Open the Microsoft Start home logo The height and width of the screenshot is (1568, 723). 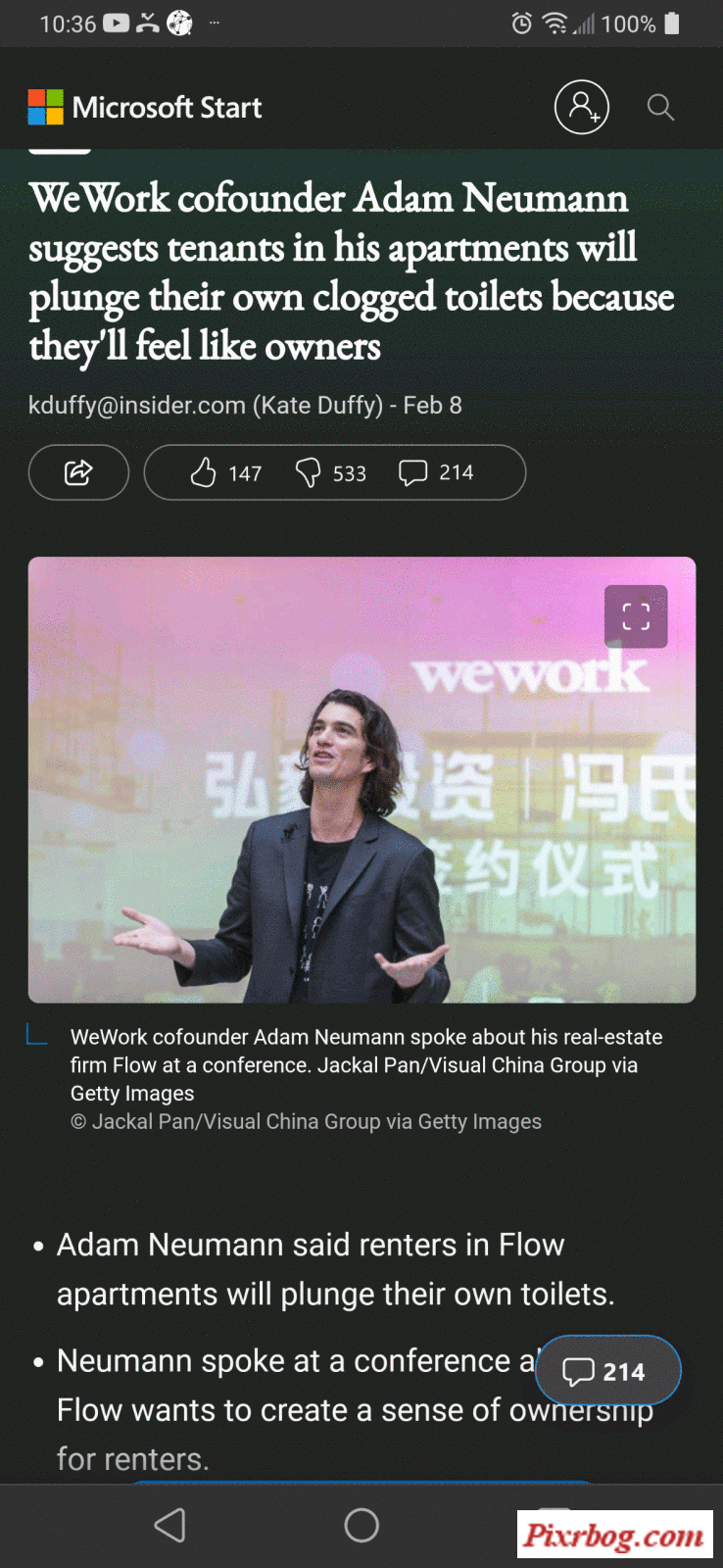[x=145, y=107]
